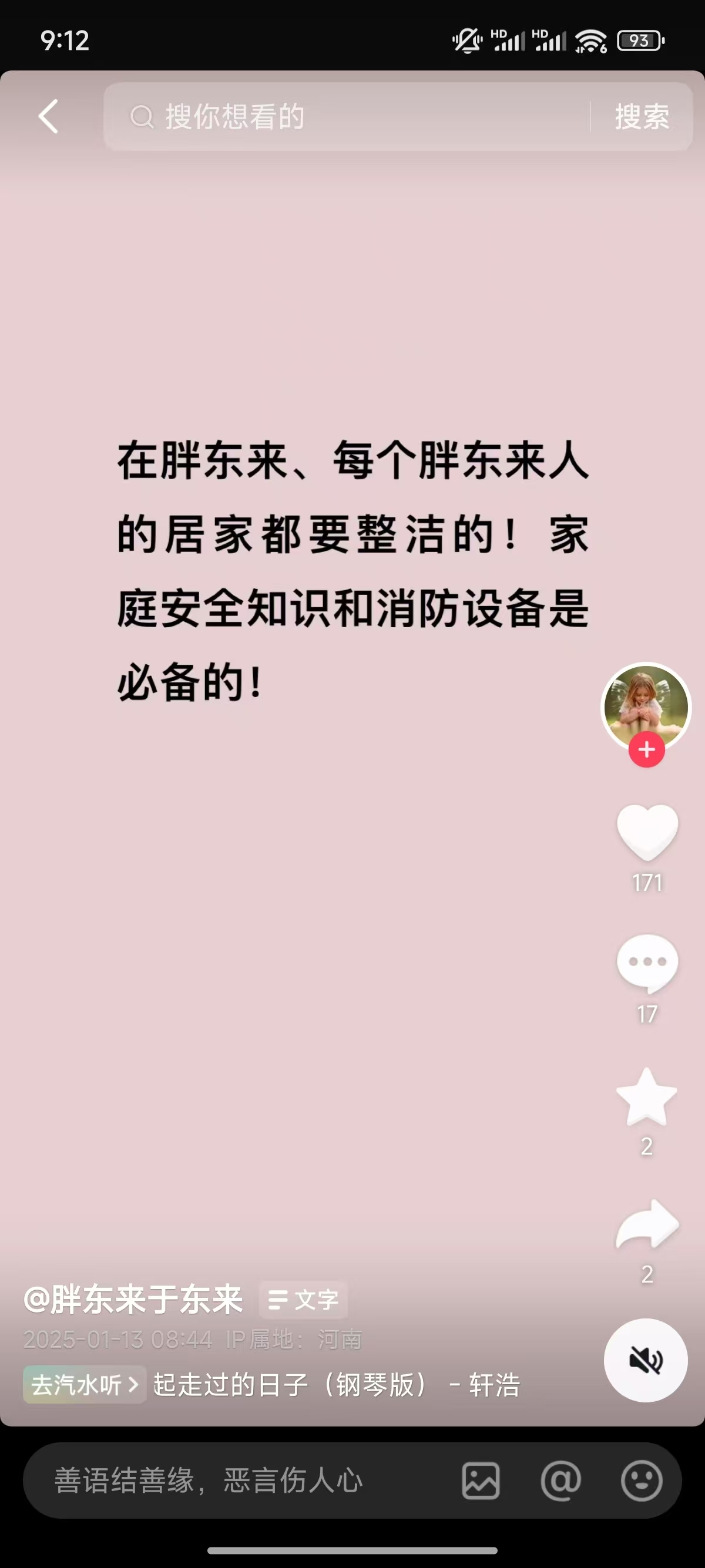Share this post via arrow icon
The width and height of the screenshot is (705, 1568).
point(647,1224)
